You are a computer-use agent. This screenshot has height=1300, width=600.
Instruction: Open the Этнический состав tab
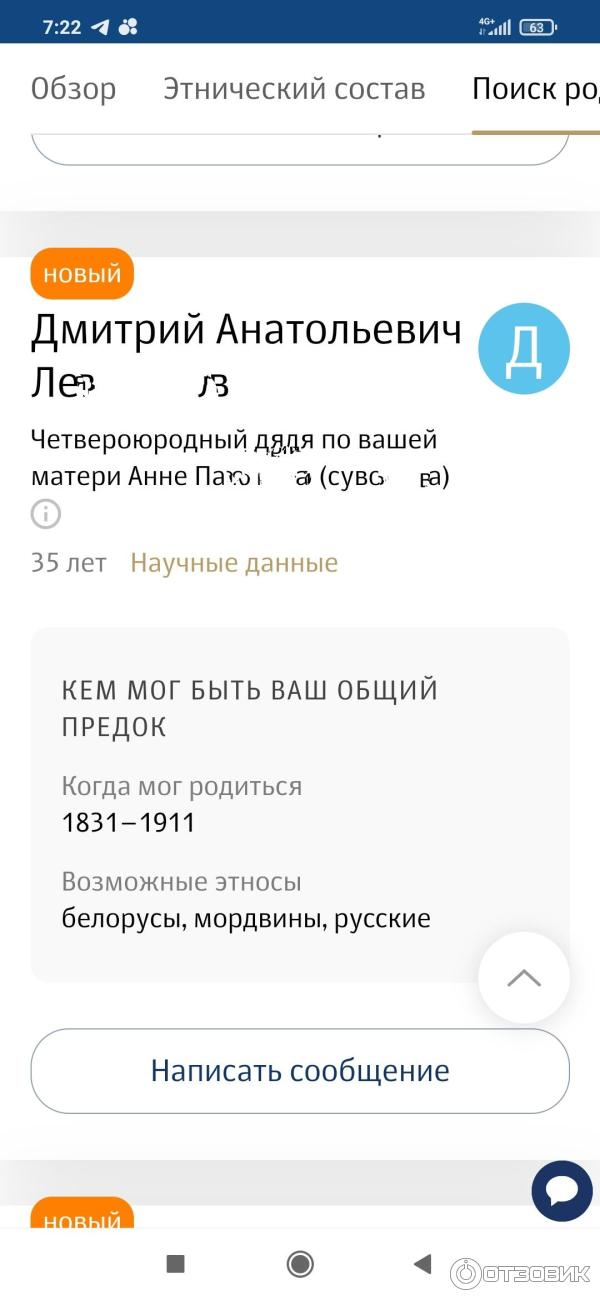[294, 89]
